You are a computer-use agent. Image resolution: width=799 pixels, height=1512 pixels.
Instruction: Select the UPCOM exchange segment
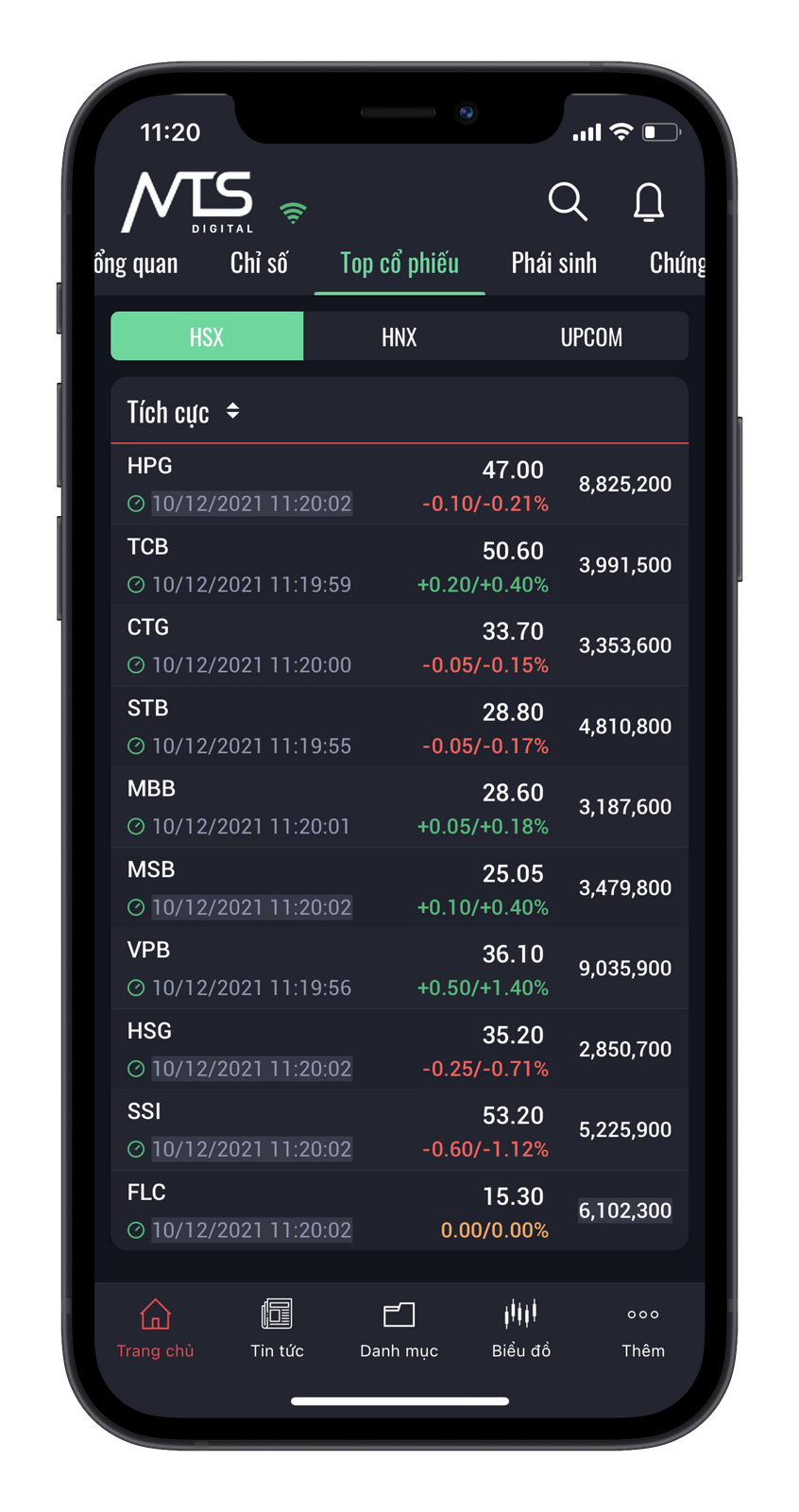(591, 336)
